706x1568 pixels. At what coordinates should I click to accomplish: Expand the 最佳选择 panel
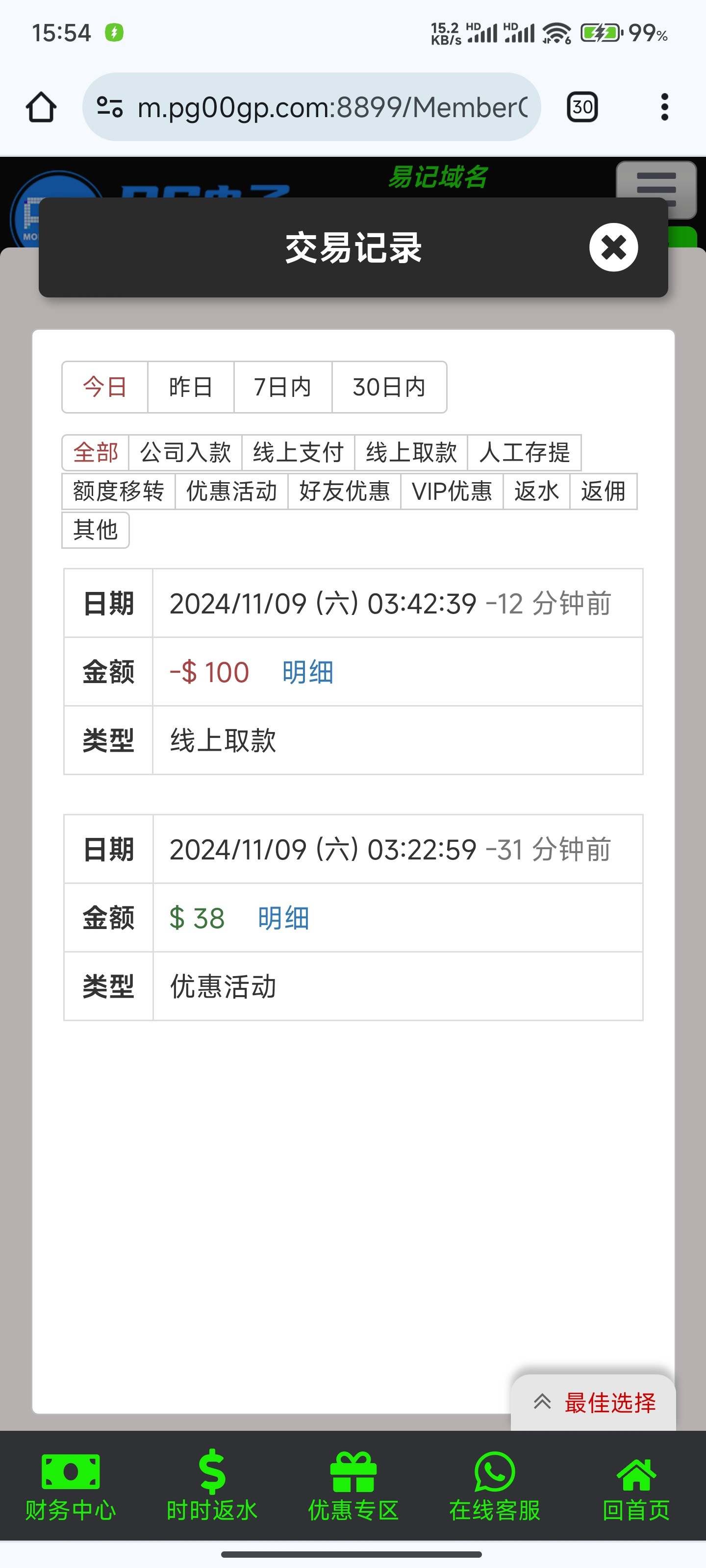pyautogui.click(x=594, y=1402)
